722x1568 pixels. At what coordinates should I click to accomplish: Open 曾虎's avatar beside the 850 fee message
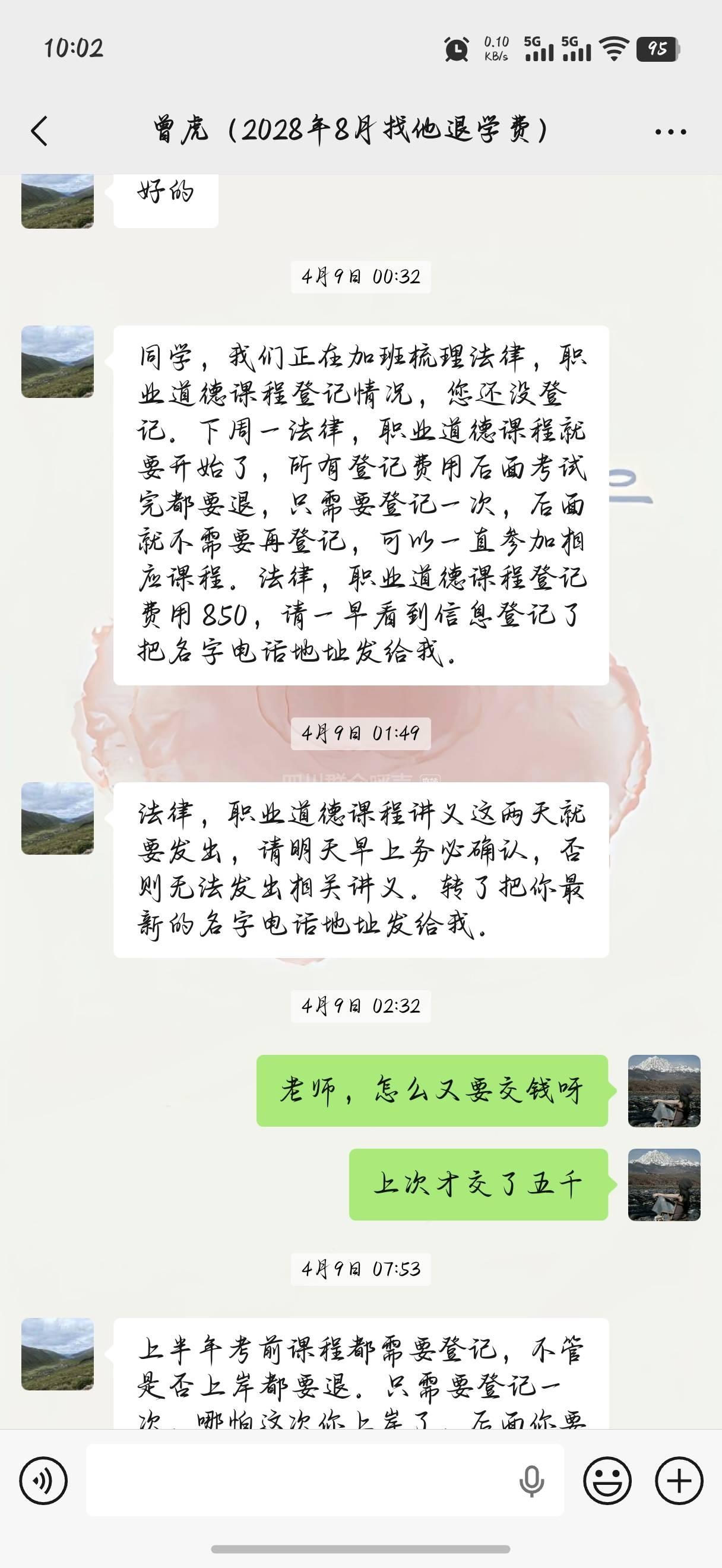click(x=58, y=362)
